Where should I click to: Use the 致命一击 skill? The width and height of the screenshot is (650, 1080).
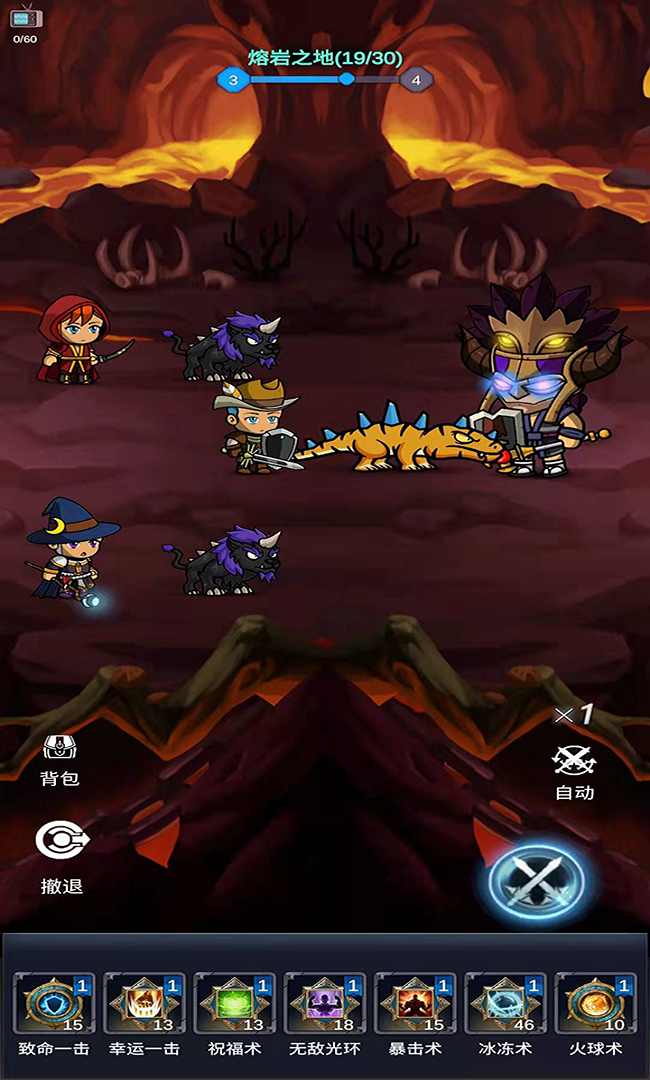[x=54, y=1004]
